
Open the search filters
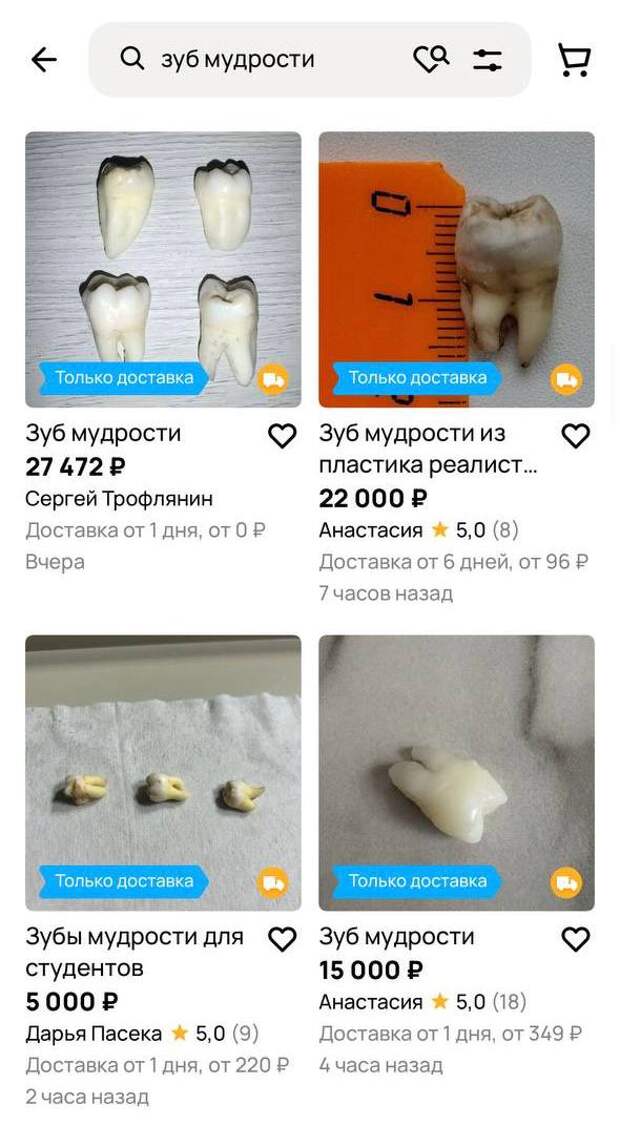pos(488,60)
